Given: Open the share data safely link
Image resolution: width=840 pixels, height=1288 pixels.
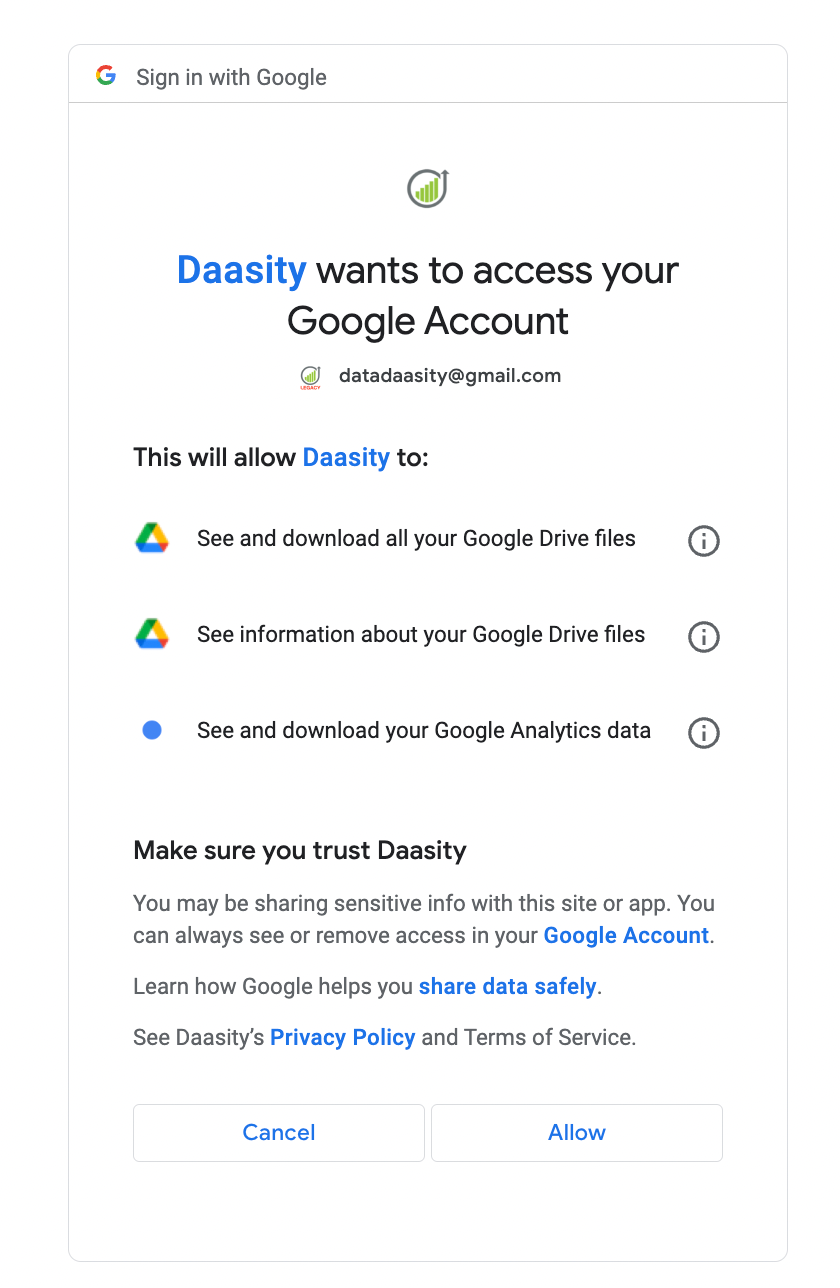Looking at the screenshot, I should coord(507,987).
